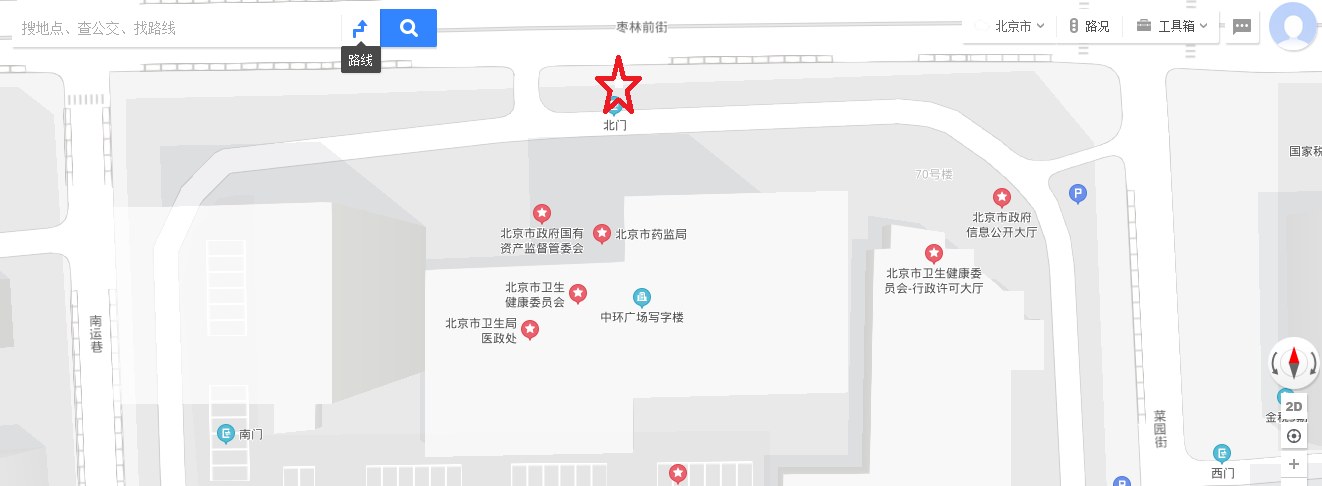Open the feedback message icon
Screen dimensions: 1322x486
click(1242, 27)
